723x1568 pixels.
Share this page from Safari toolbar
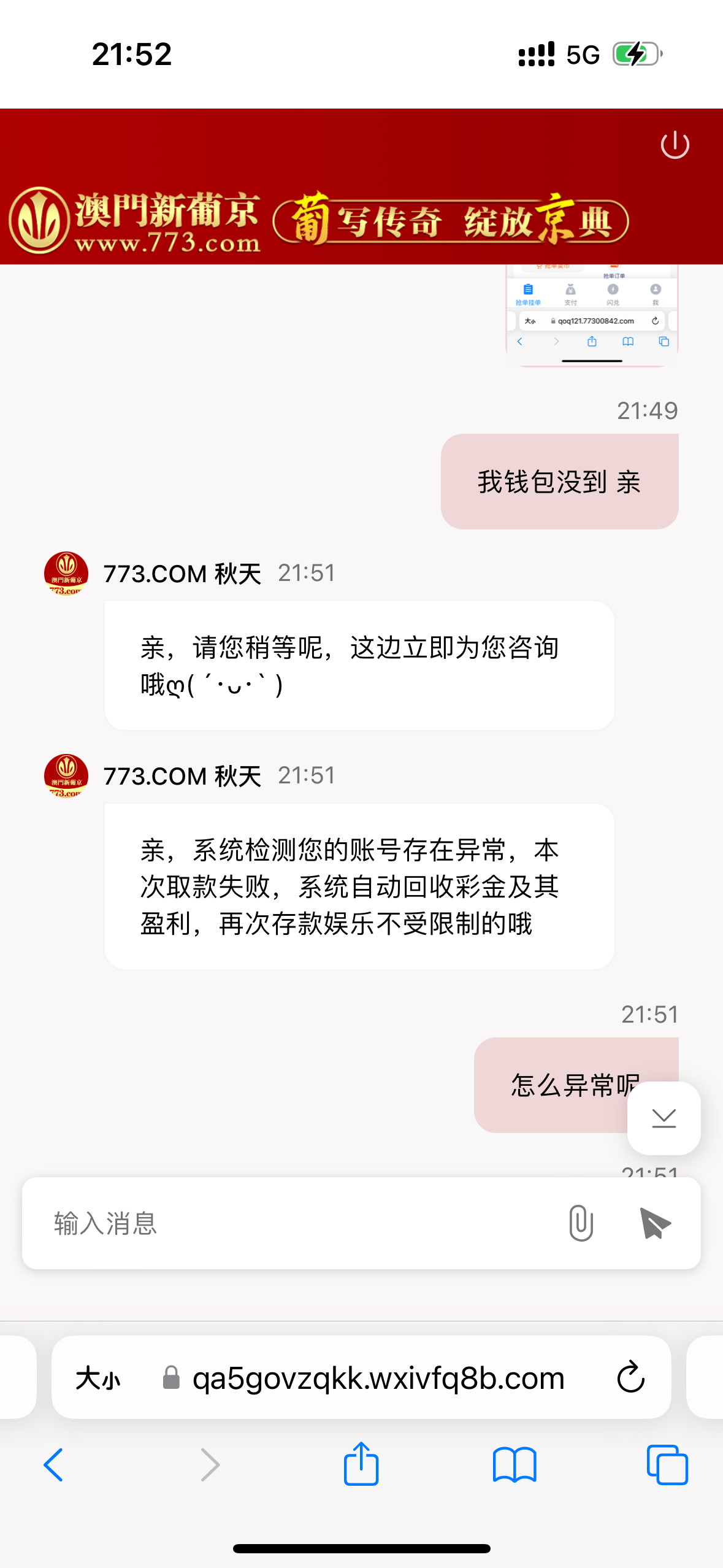click(361, 1464)
